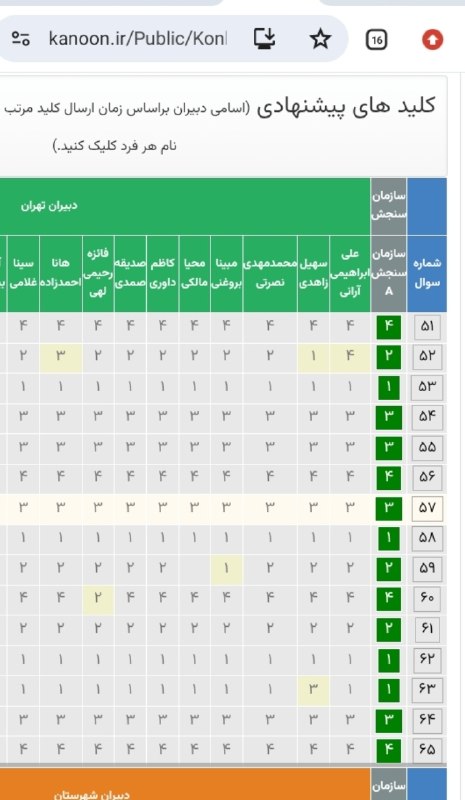Tap question number ۵۱ box
The height and width of the screenshot is (800, 465).
(x=427, y=327)
